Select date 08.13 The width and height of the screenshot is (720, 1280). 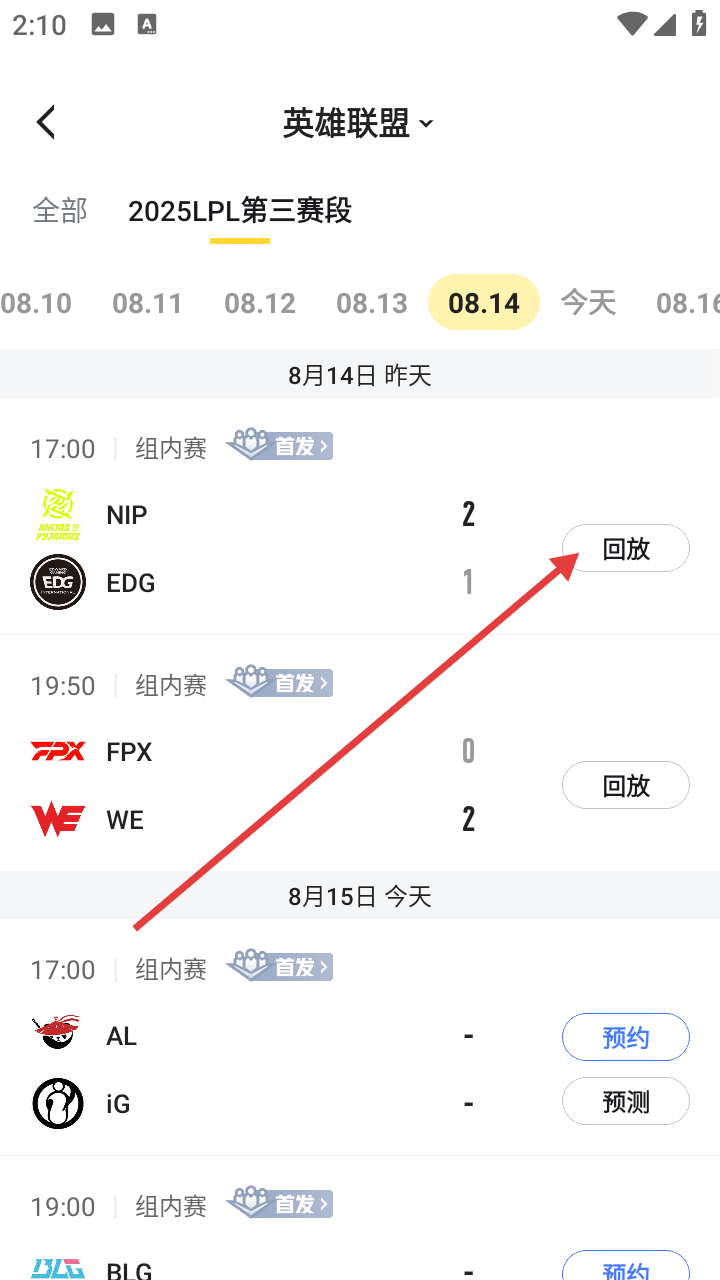(372, 303)
